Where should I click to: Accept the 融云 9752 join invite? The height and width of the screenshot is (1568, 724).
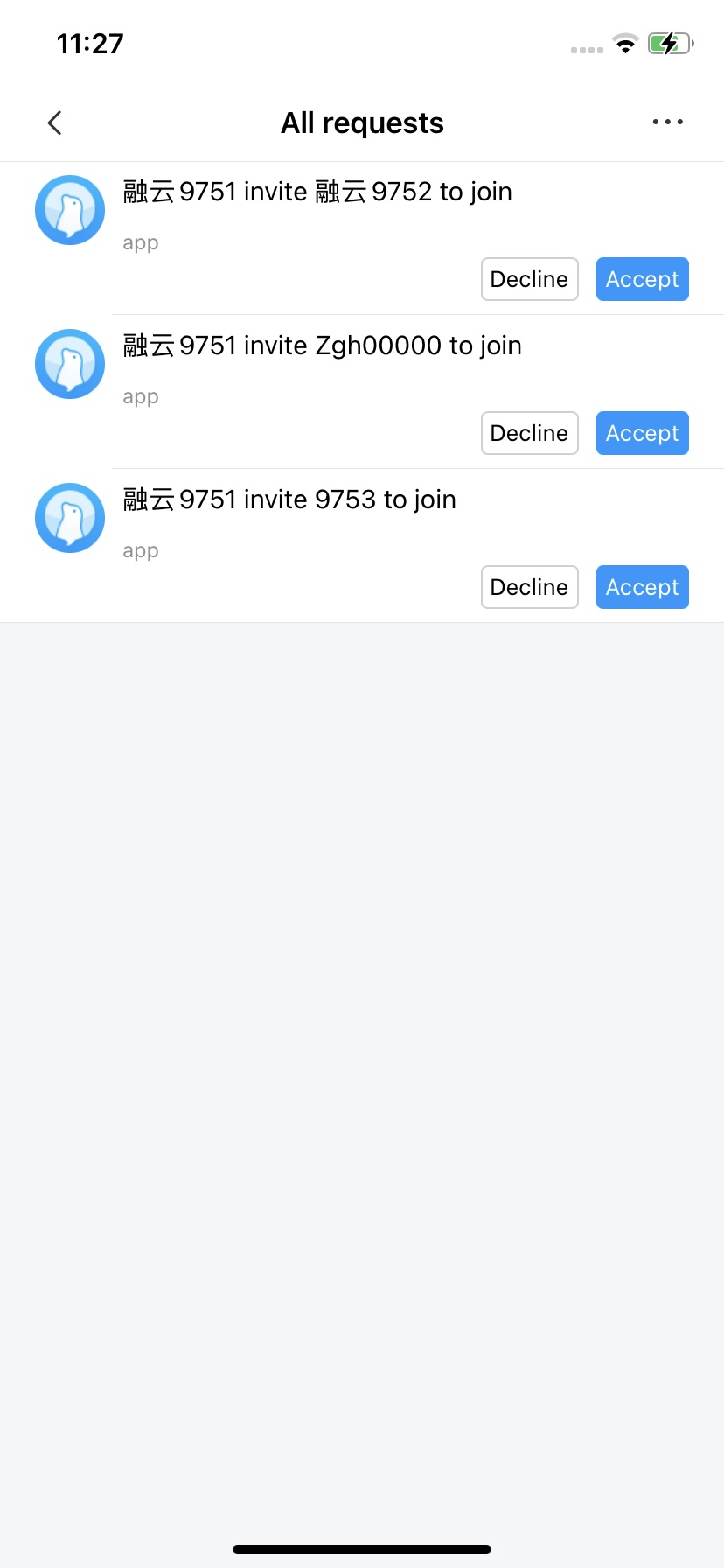(x=642, y=279)
